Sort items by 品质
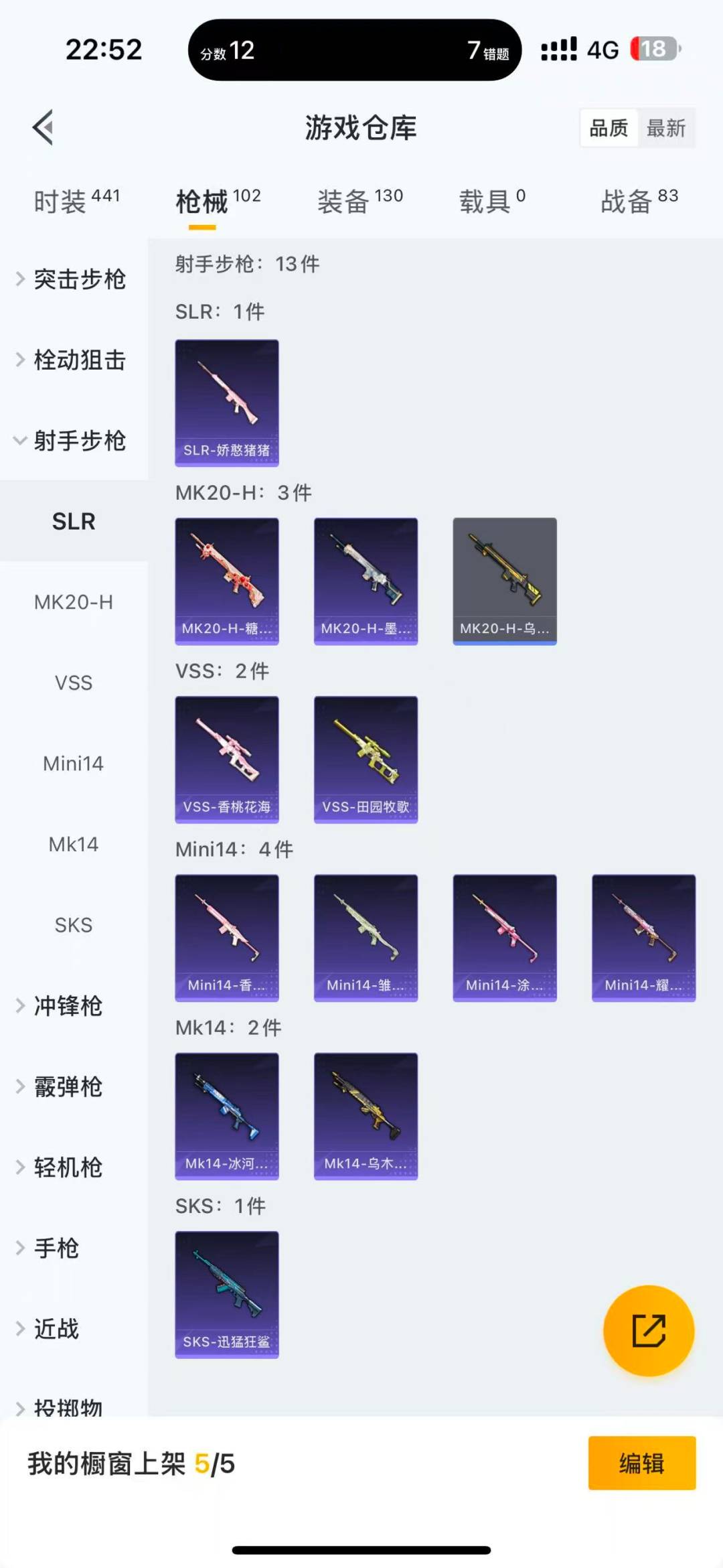Image resolution: width=723 pixels, height=1568 pixels. 609,128
